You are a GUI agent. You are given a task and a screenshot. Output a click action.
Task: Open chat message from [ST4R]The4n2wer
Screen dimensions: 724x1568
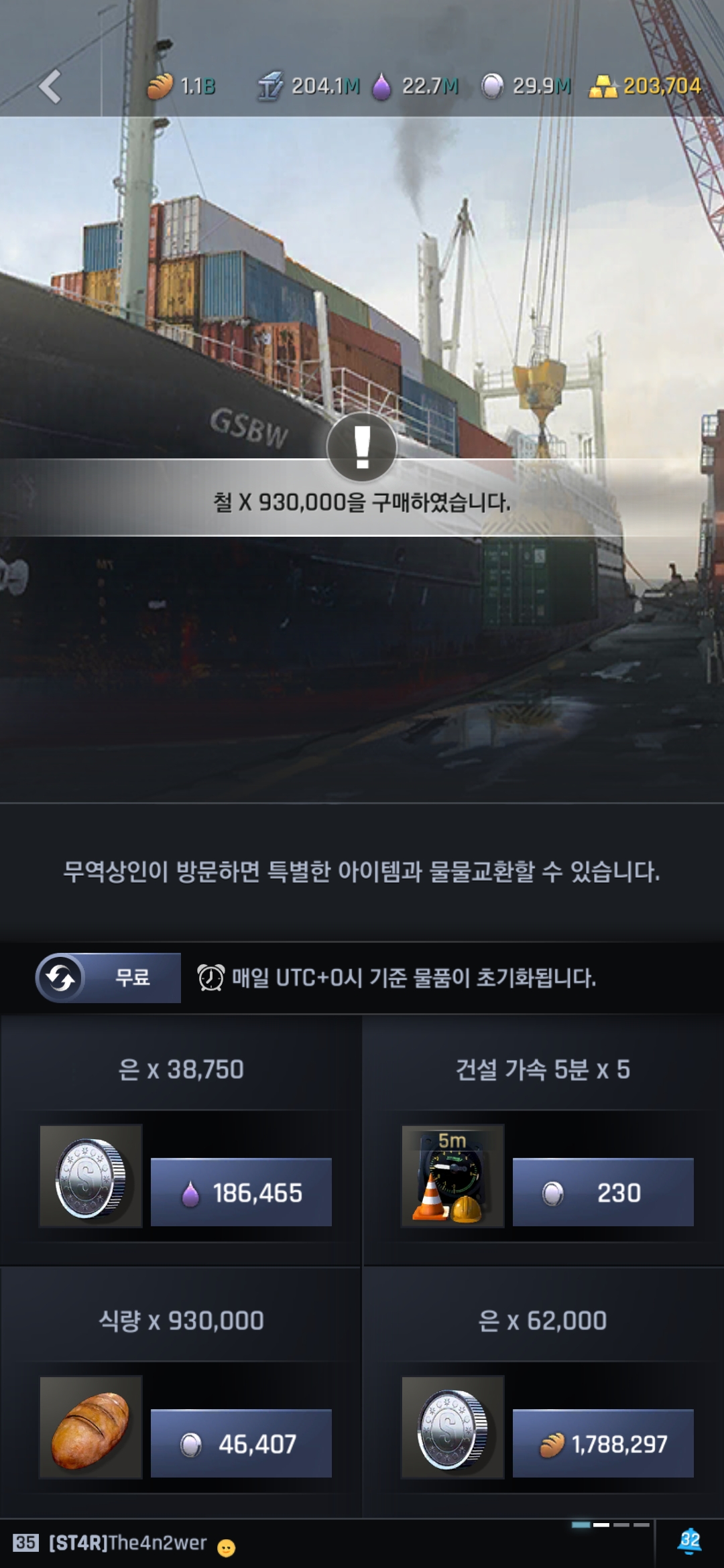(x=127, y=1543)
